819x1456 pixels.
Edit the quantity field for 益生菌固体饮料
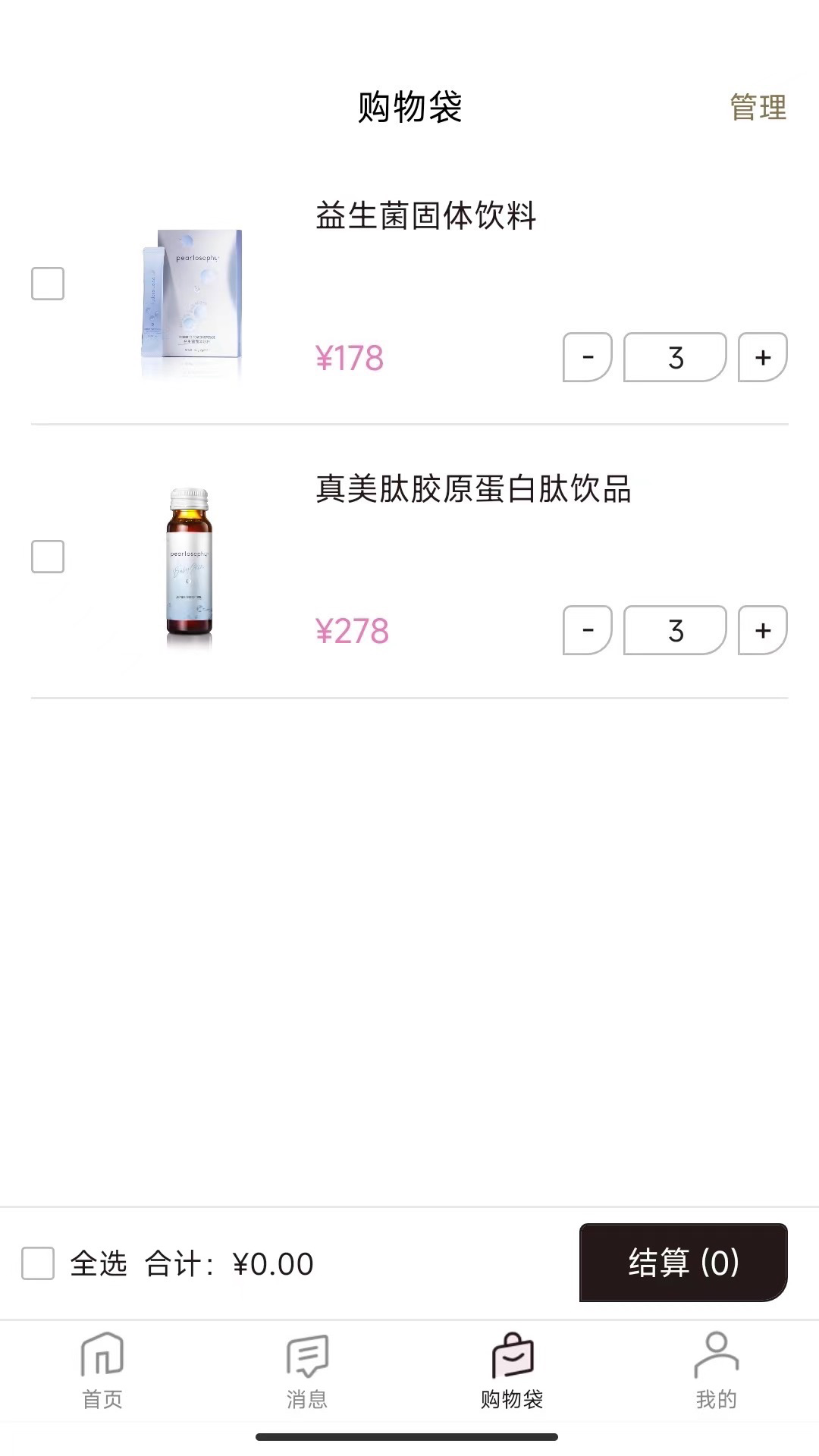coord(675,357)
